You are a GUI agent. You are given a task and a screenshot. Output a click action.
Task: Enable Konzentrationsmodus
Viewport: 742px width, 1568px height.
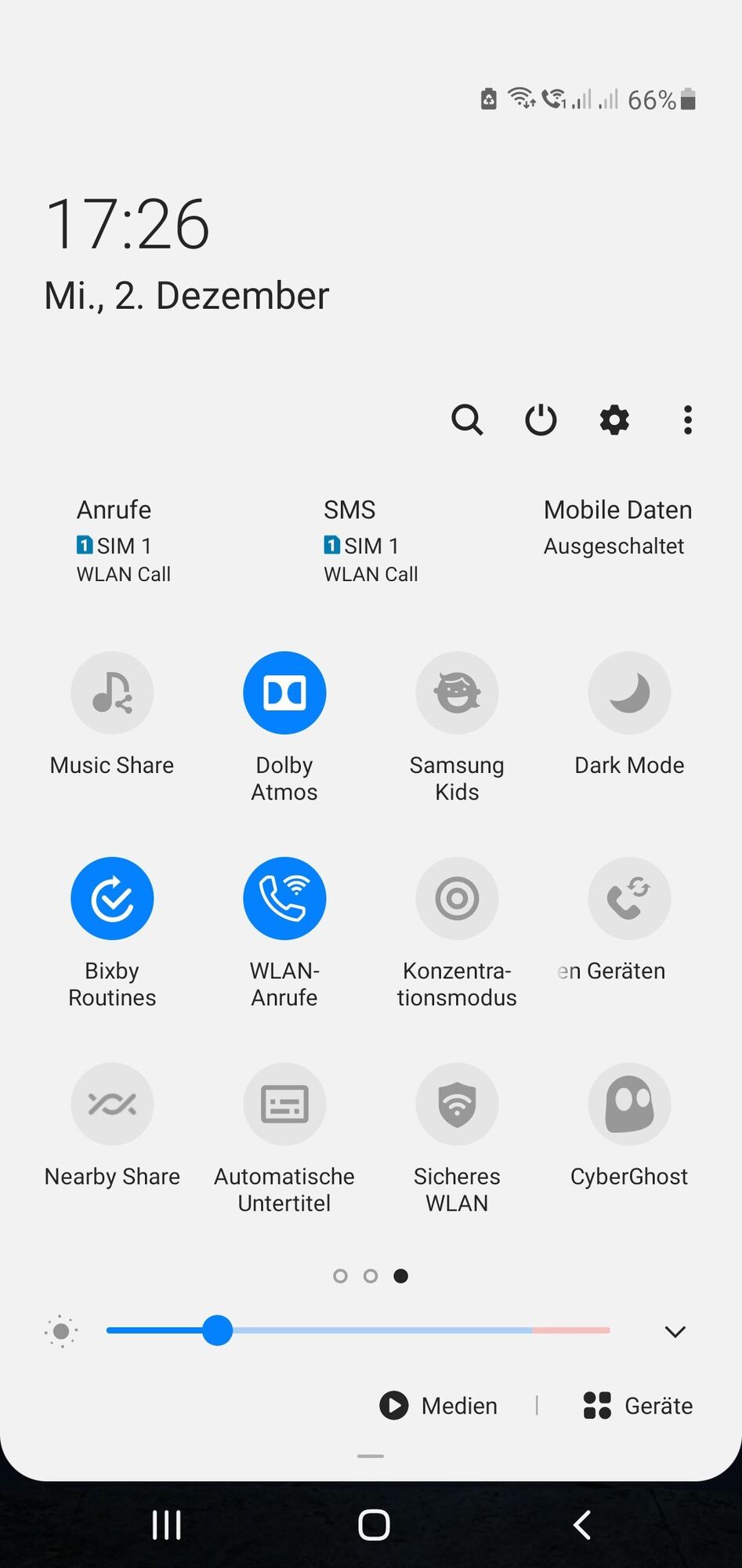pos(457,898)
